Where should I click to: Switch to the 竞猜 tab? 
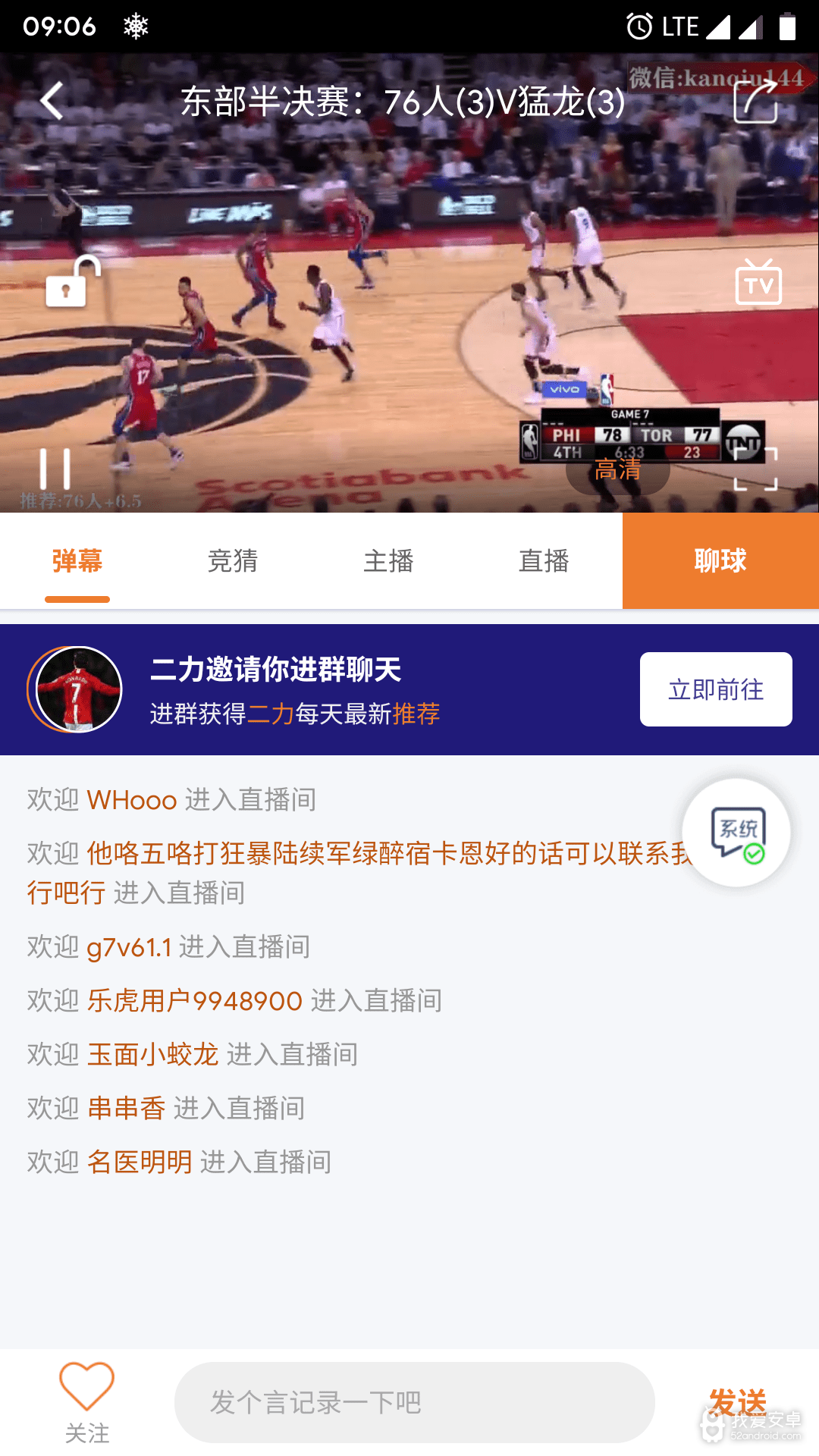point(233,560)
